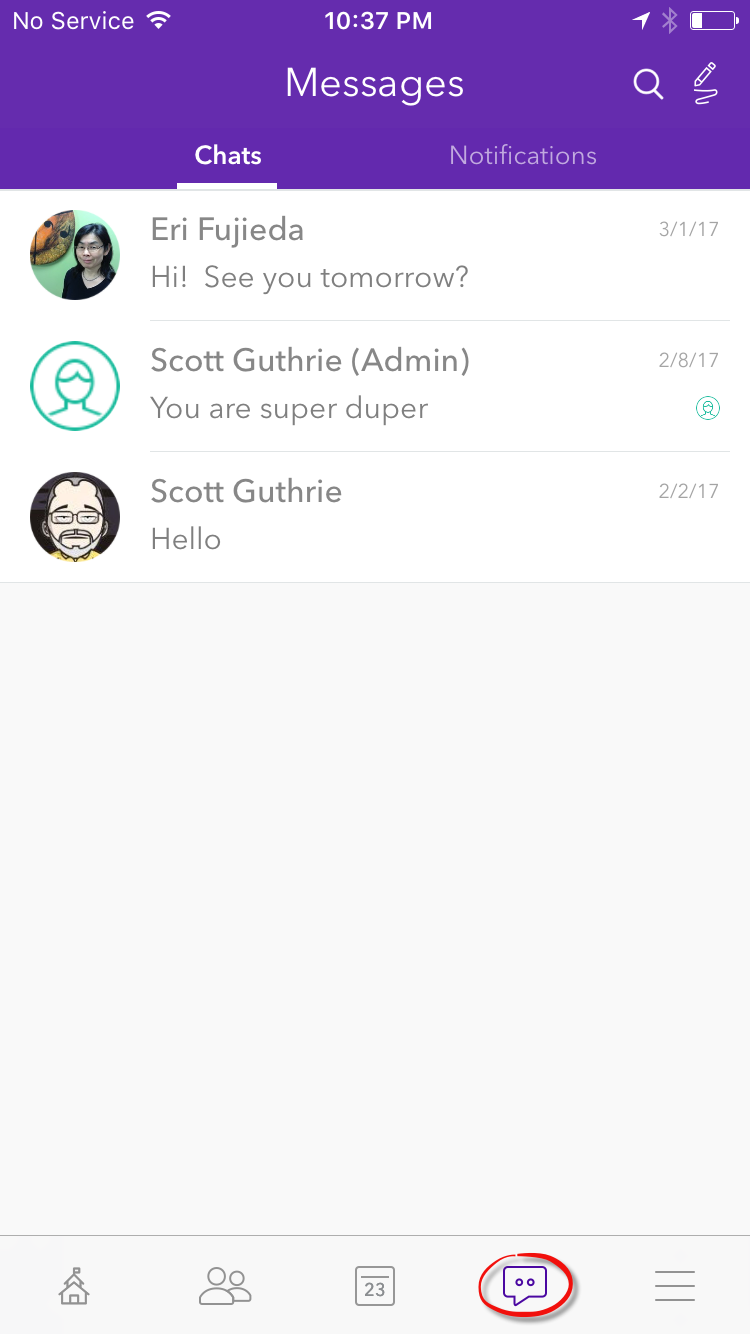The height and width of the screenshot is (1334, 750).
Task: Compose a new message
Action: (705, 84)
